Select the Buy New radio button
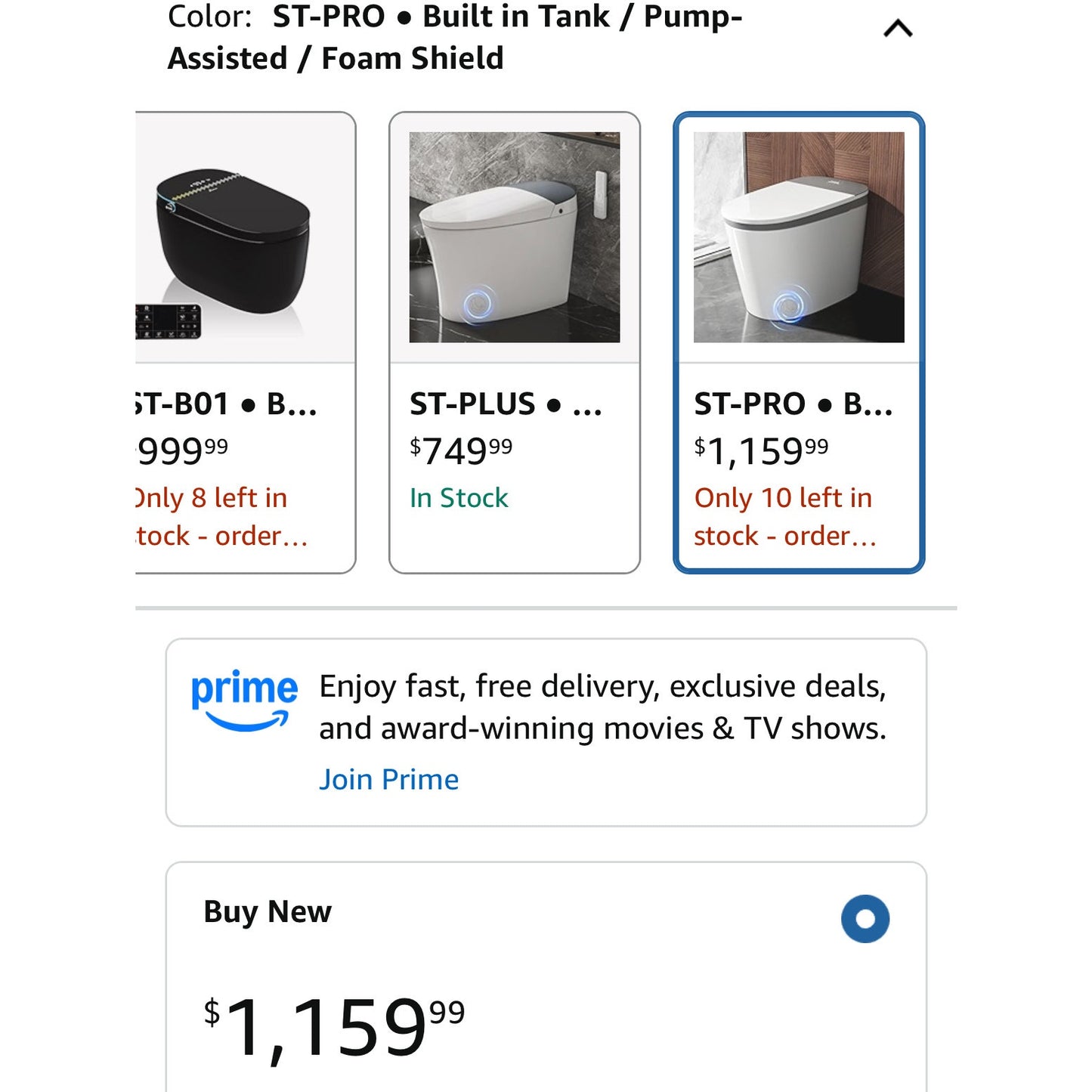 pyautogui.click(x=865, y=918)
